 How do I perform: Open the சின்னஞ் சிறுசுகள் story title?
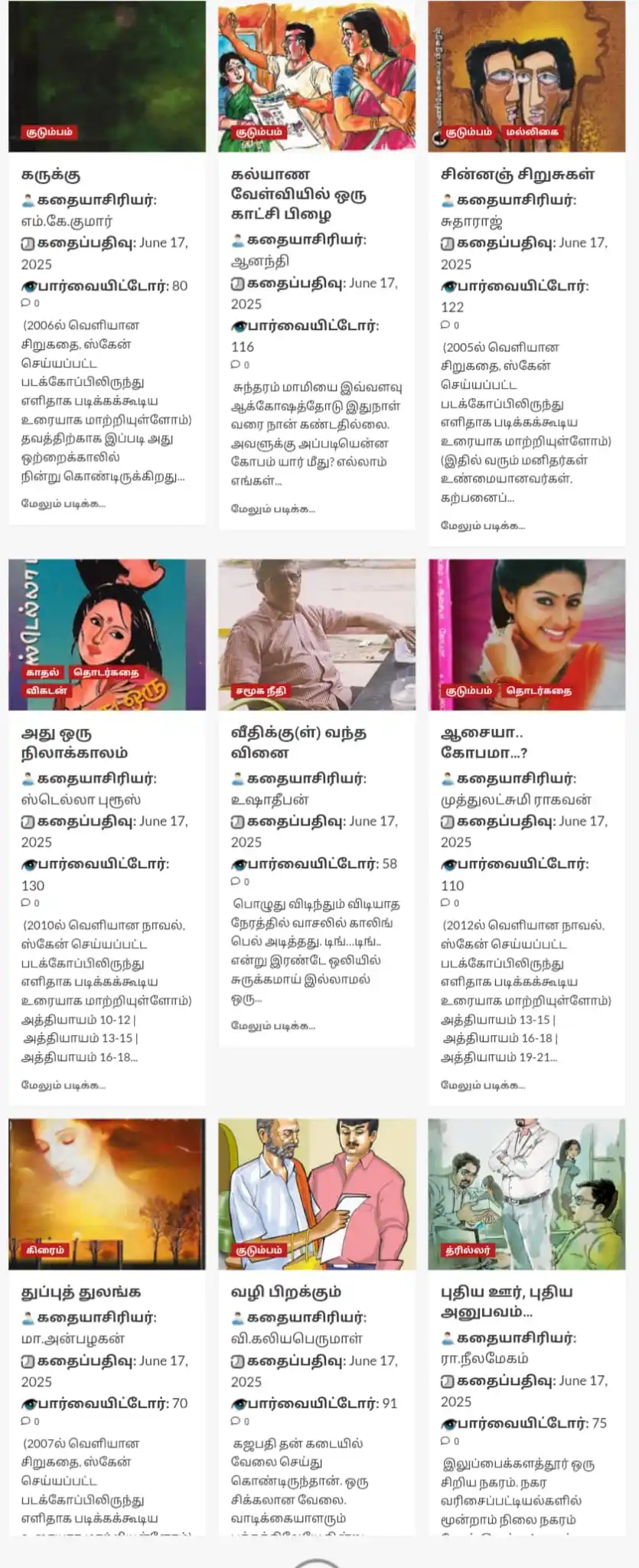(x=517, y=175)
